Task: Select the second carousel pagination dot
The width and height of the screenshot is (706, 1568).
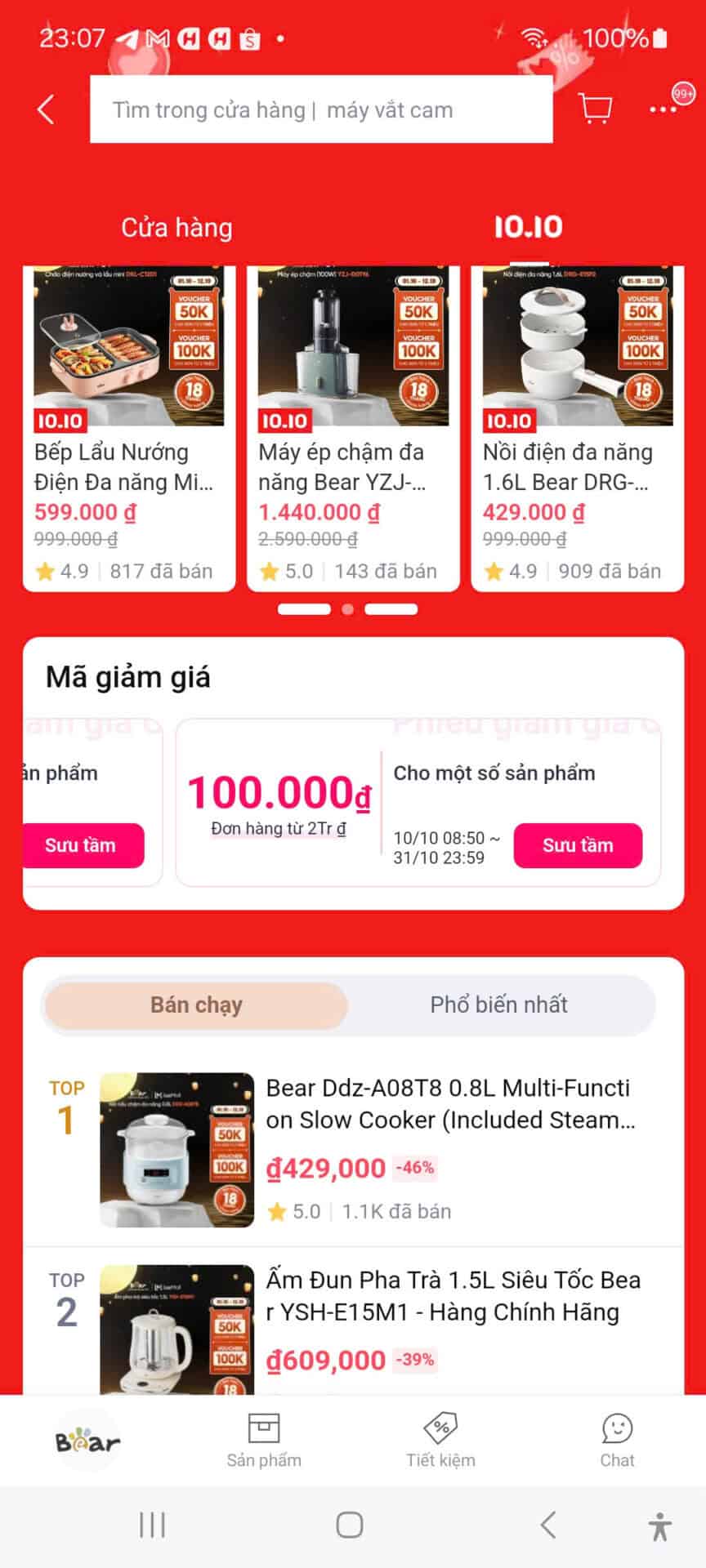Action: click(x=346, y=608)
